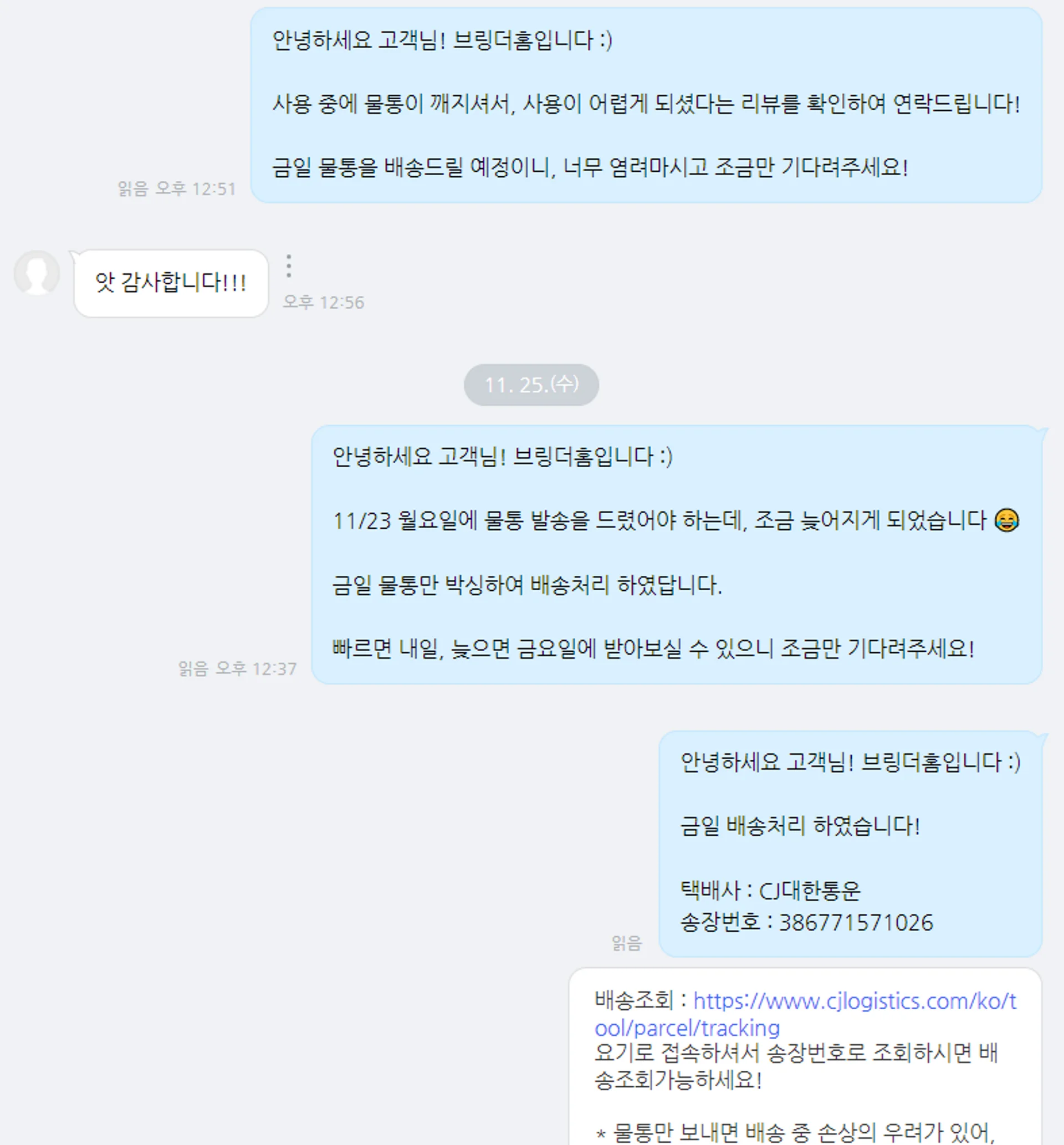Tap the customer's profile avatar
1064x1145 pixels.
(37, 273)
